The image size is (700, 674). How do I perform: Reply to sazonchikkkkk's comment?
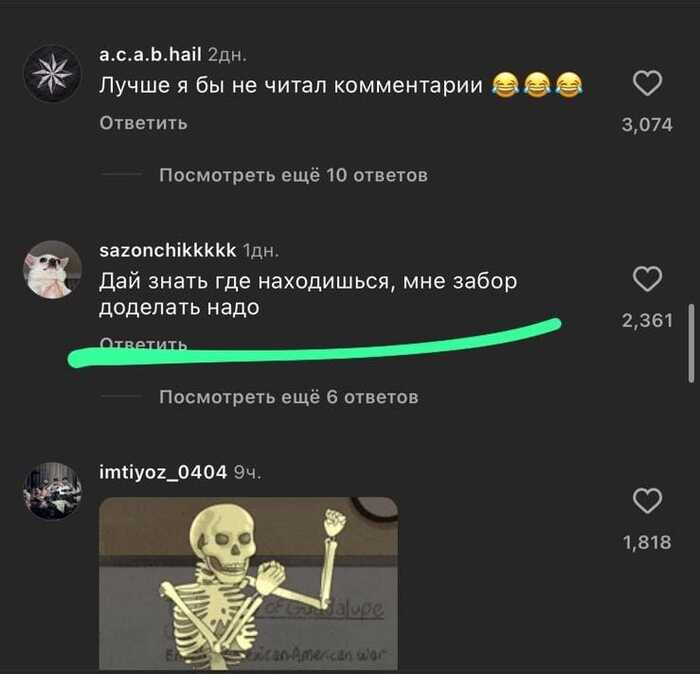click(143, 343)
